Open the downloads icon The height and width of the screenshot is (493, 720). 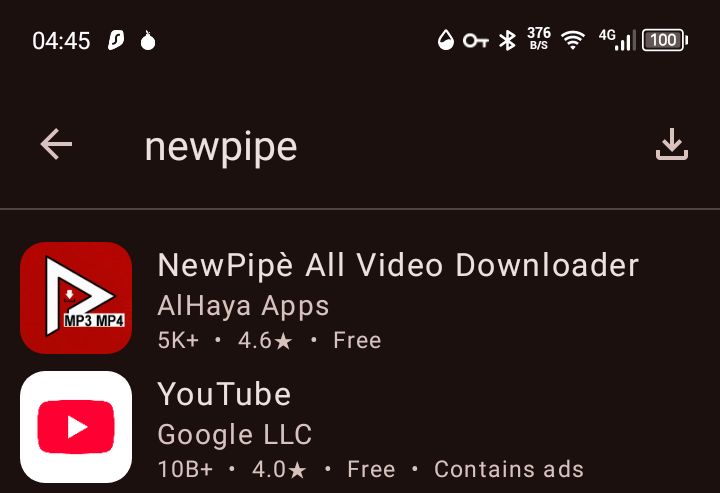coord(672,146)
